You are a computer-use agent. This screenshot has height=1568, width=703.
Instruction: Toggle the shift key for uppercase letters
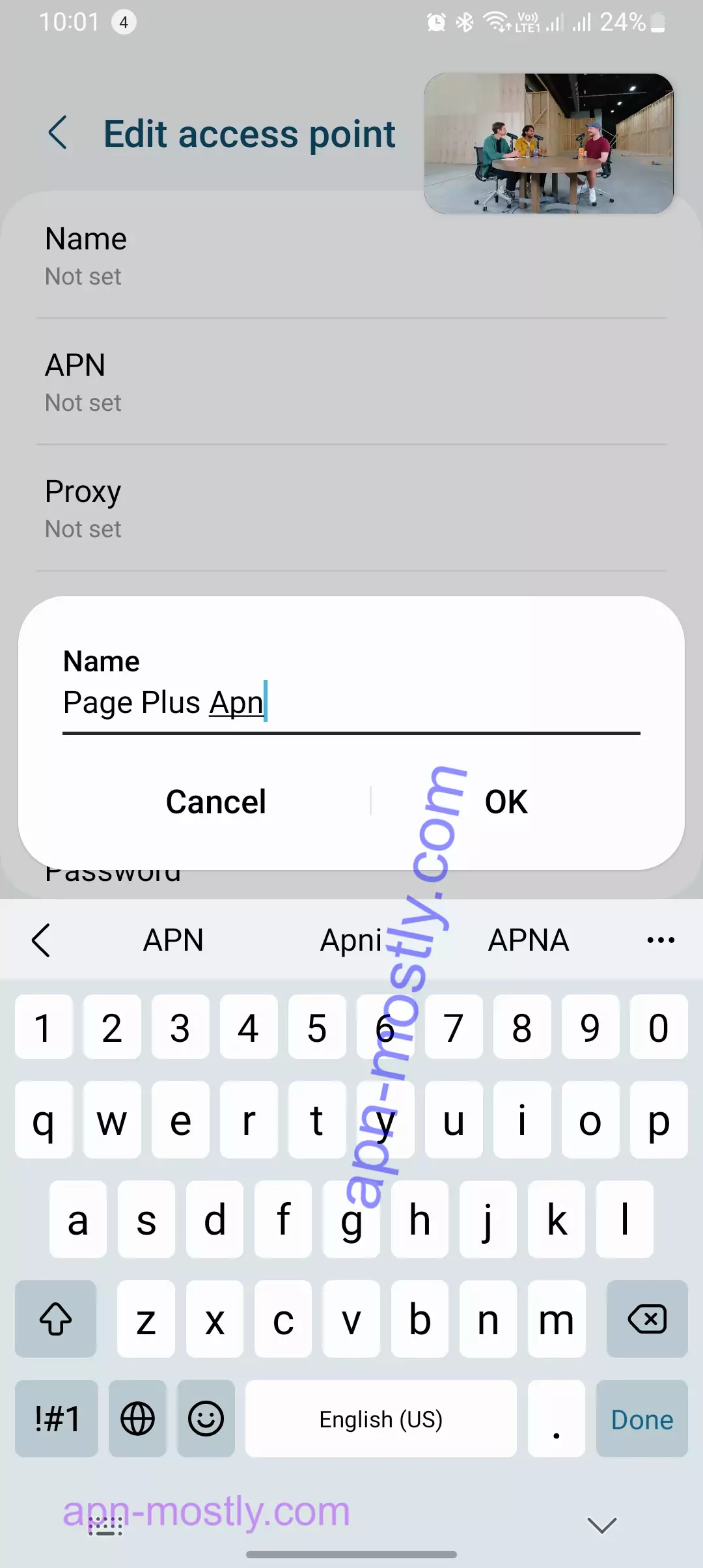pyautogui.click(x=55, y=1319)
